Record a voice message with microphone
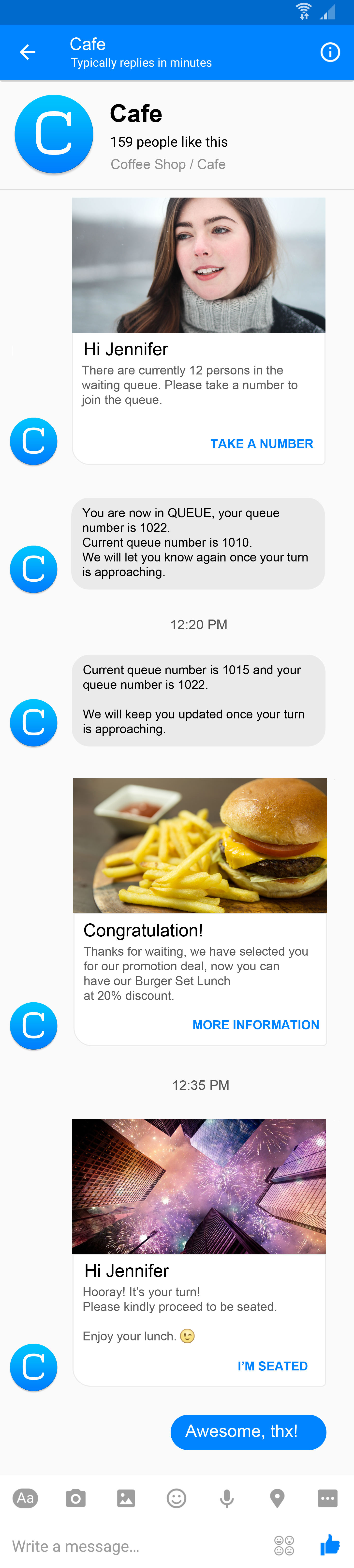The image size is (354, 1568). [227, 1498]
